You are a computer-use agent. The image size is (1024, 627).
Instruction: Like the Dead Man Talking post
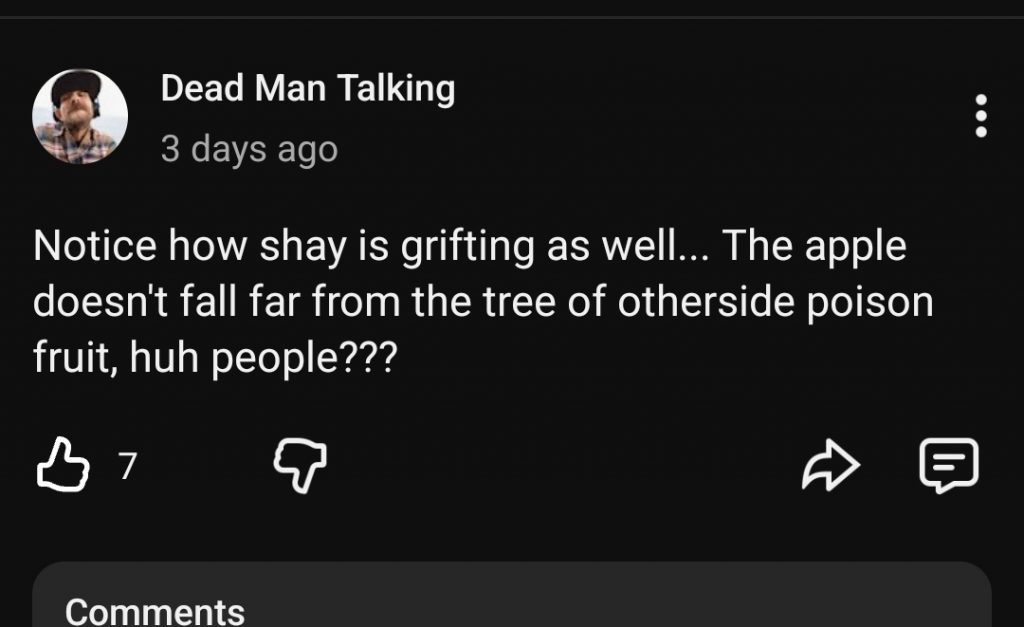[x=63, y=466]
